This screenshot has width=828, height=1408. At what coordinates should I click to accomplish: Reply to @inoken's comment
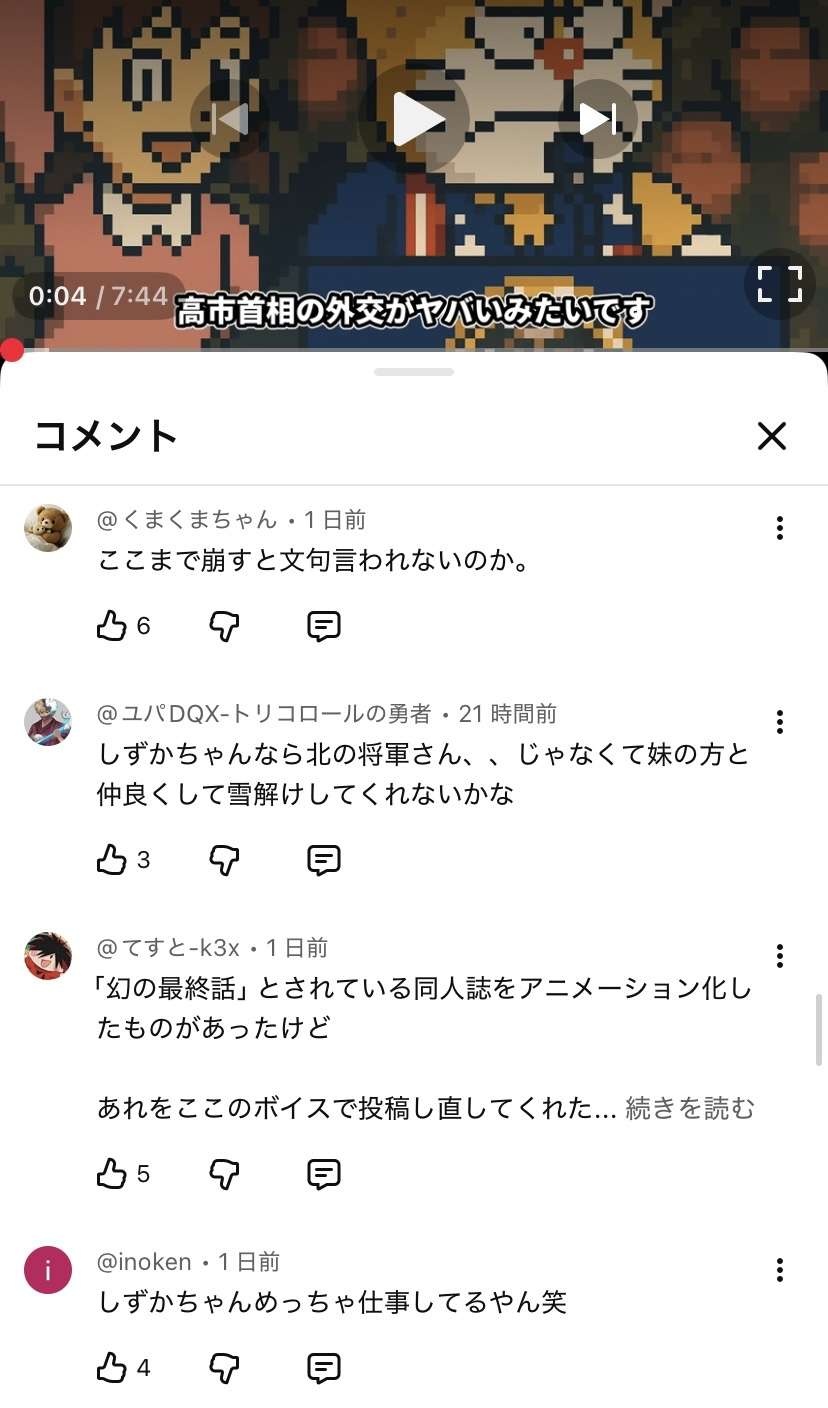(323, 1368)
